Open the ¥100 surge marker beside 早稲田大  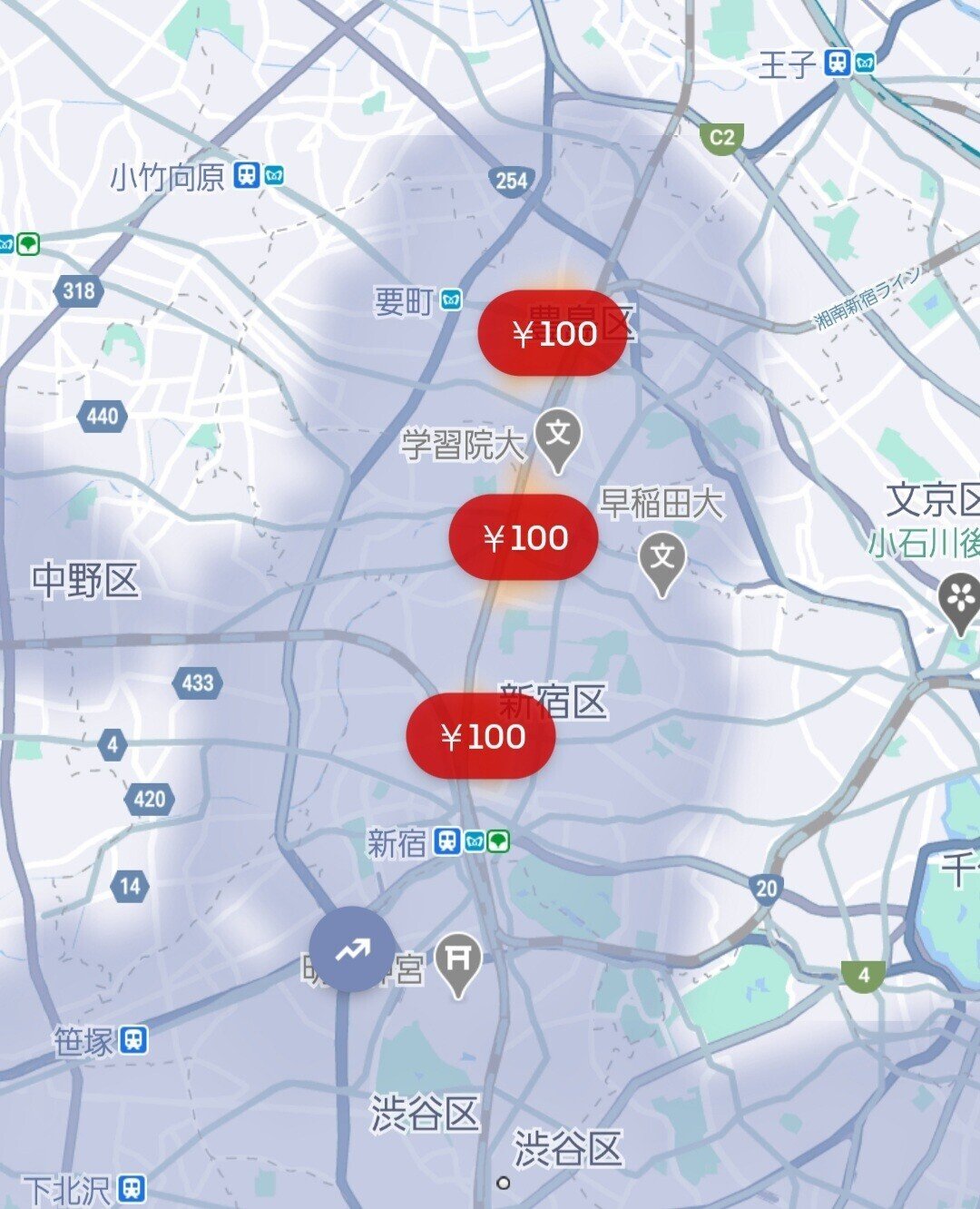[x=524, y=537]
